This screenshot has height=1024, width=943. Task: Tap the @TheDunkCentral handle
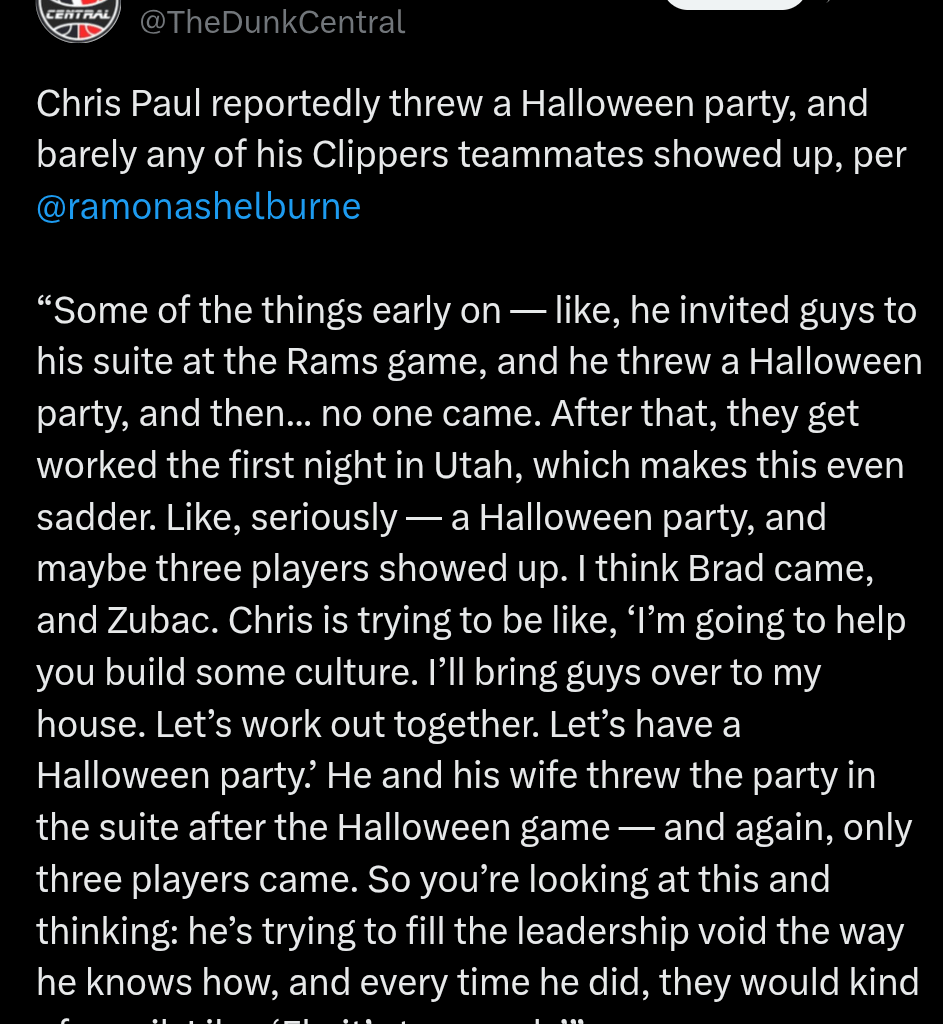point(272,21)
